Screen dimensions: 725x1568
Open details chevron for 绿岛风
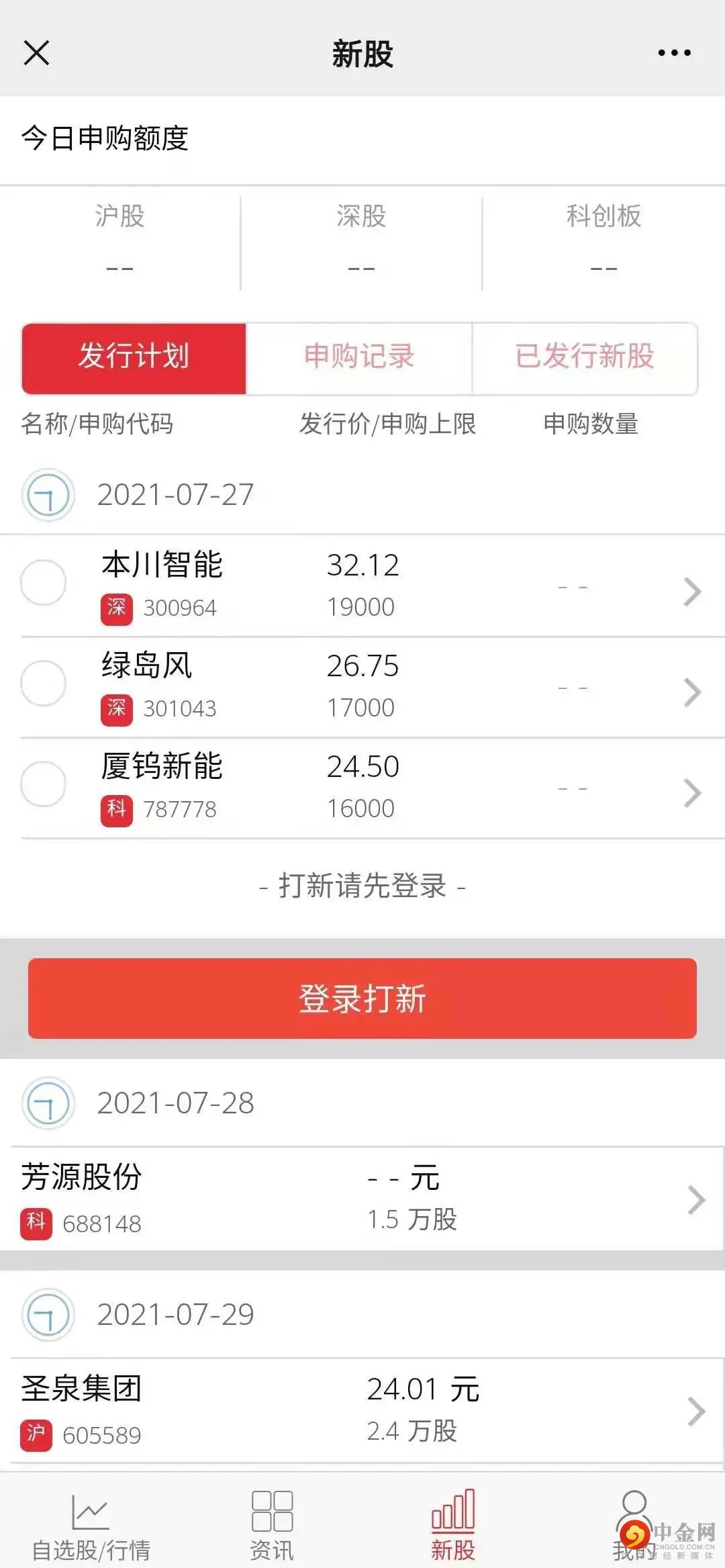692,692
